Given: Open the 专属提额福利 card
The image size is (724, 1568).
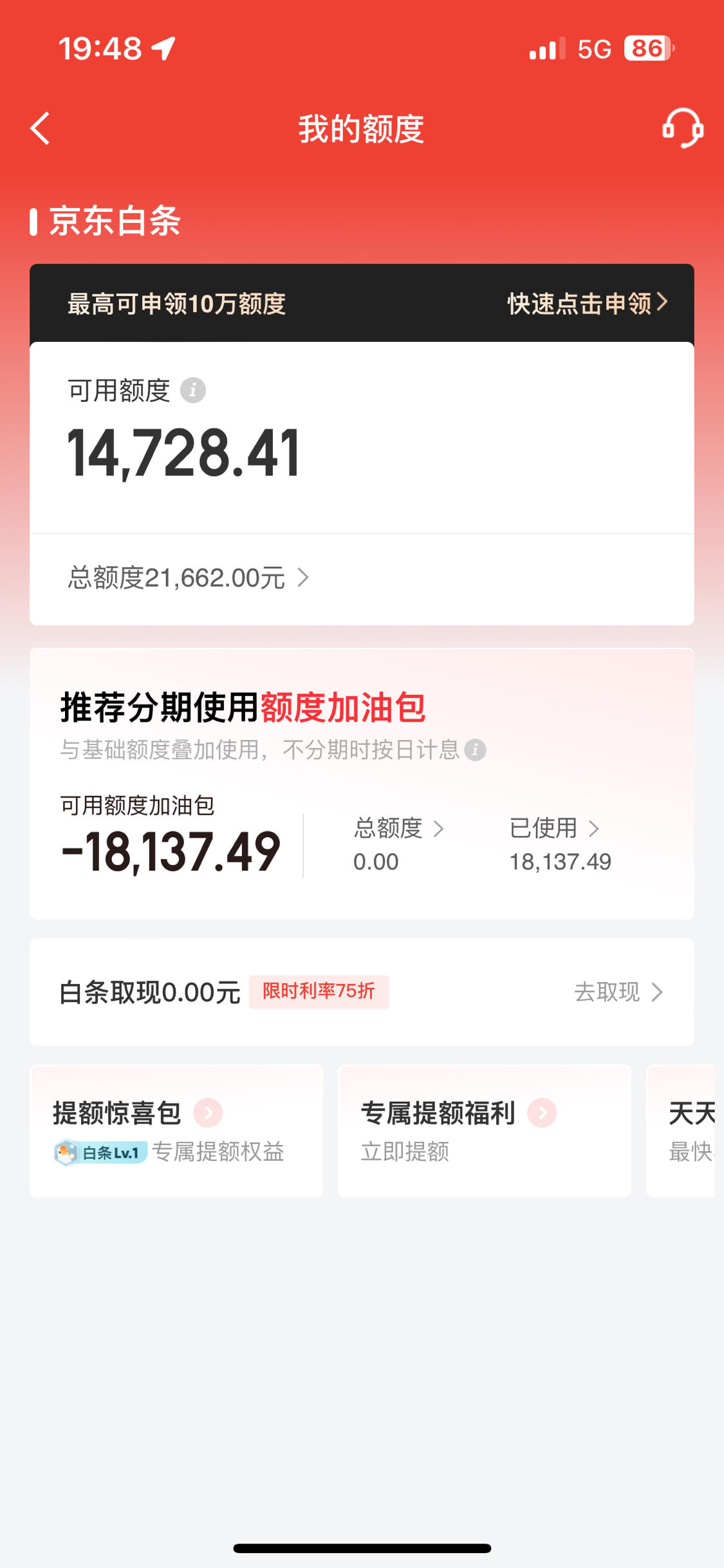Looking at the screenshot, I should [x=484, y=1131].
